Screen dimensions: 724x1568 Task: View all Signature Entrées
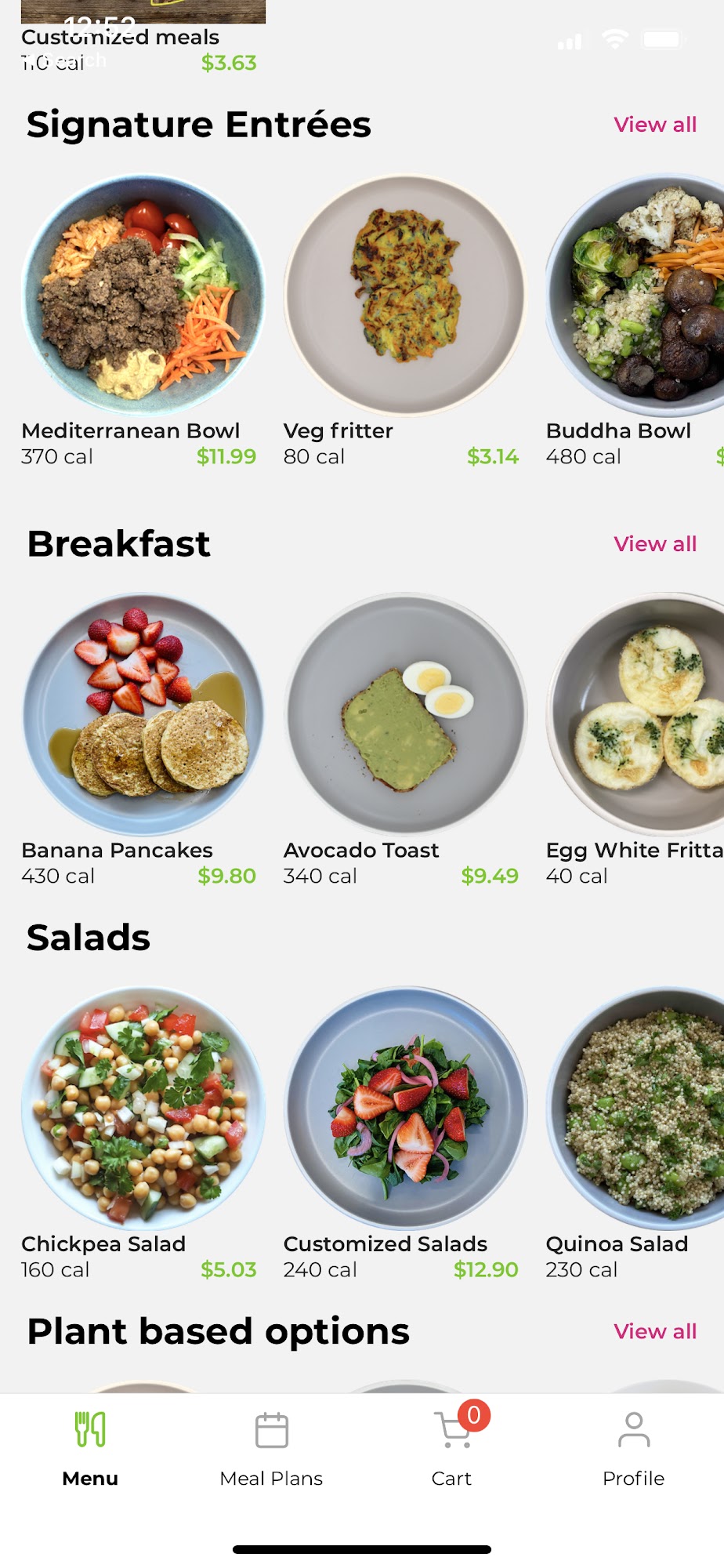point(655,125)
